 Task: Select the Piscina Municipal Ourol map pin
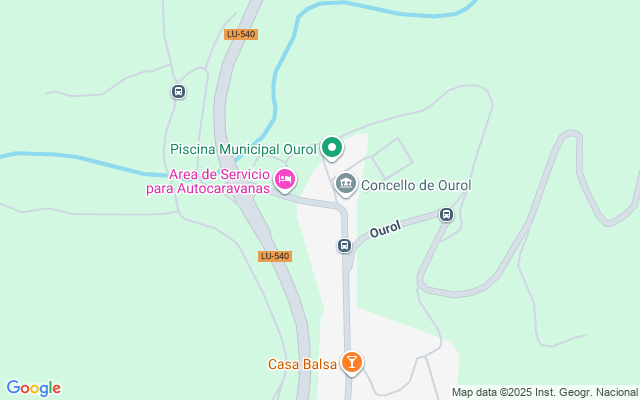click(332, 148)
